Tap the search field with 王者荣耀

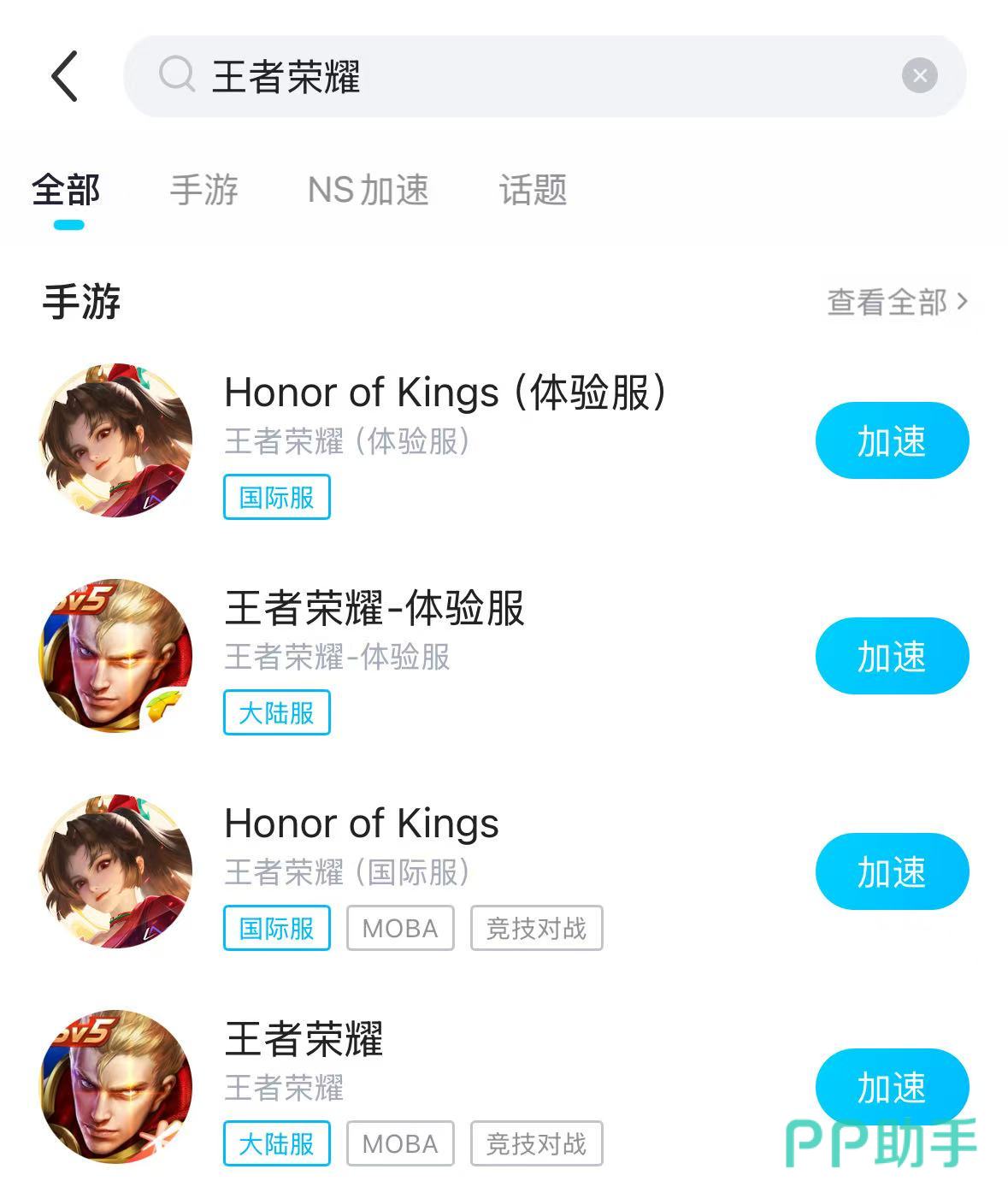(530, 76)
